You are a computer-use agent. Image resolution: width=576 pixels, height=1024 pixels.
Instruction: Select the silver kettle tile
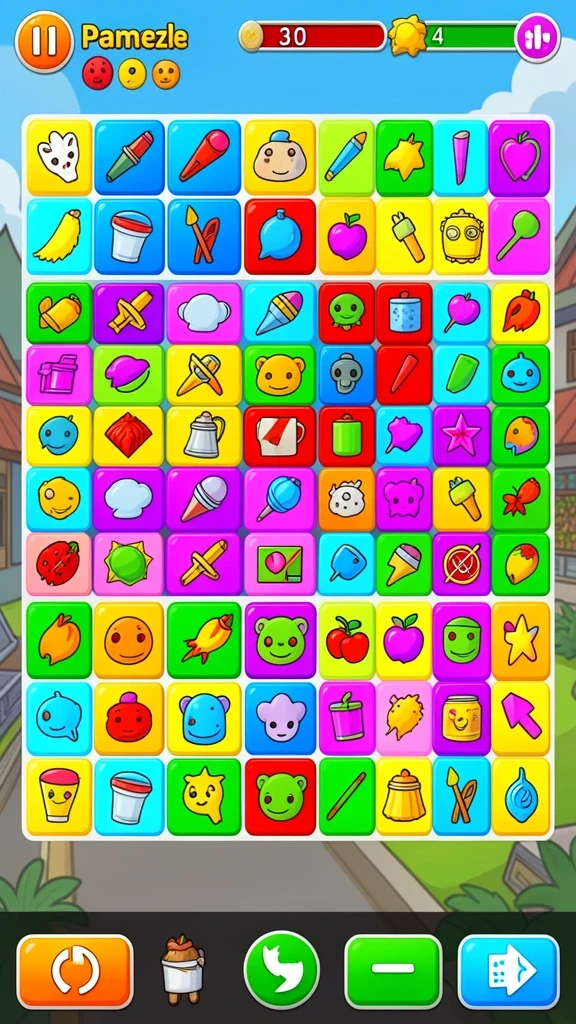(204, 436)
